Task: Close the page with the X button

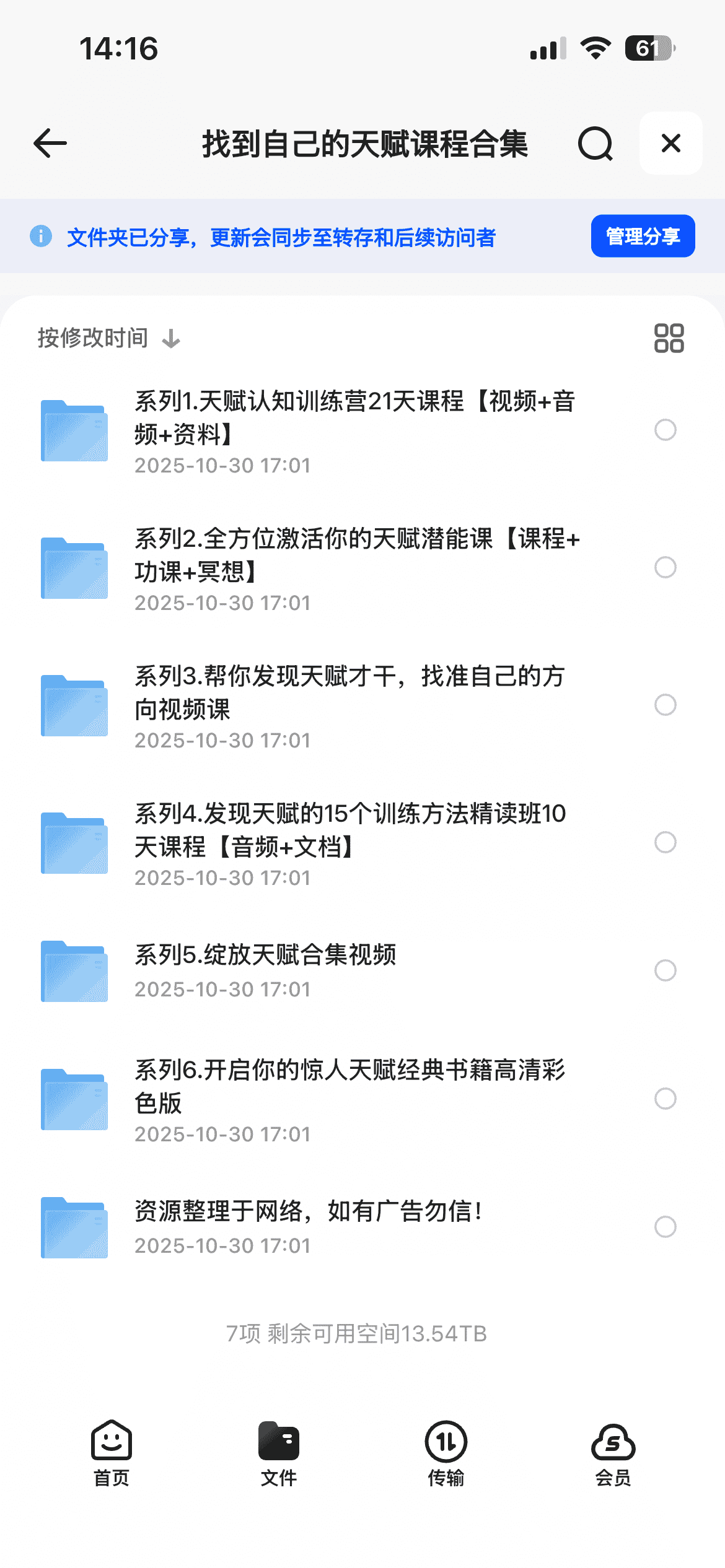Action: click(x=670, y=144)
